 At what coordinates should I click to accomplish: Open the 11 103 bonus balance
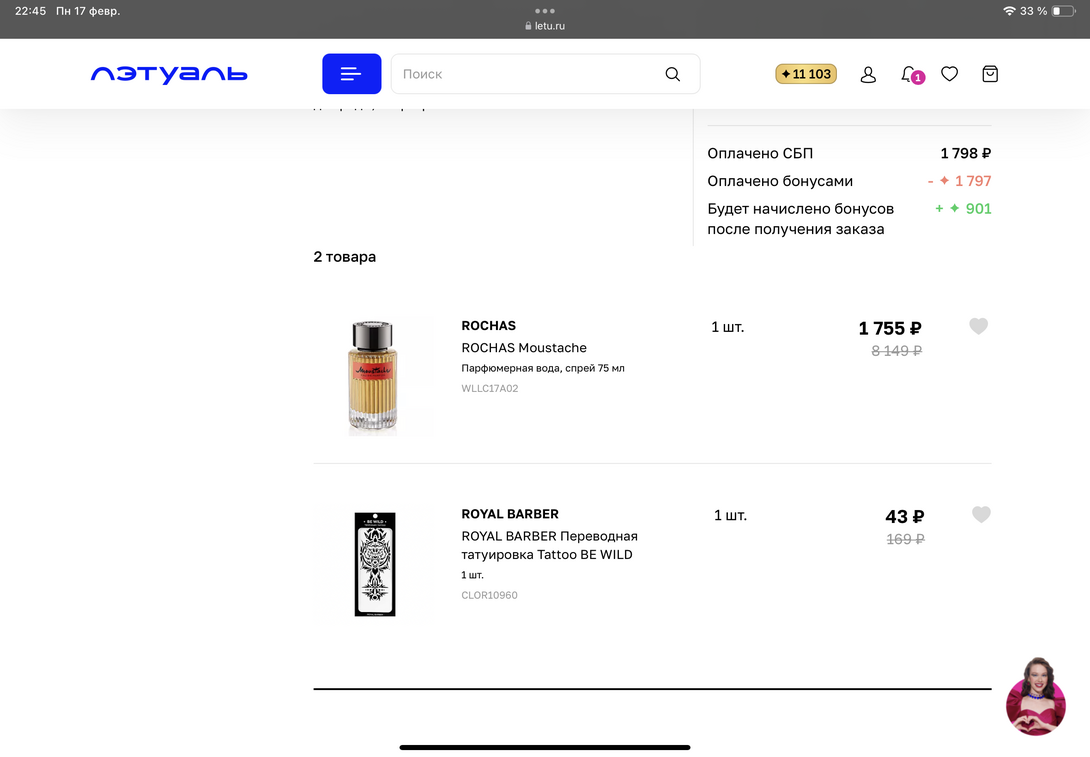pos(806,74)
